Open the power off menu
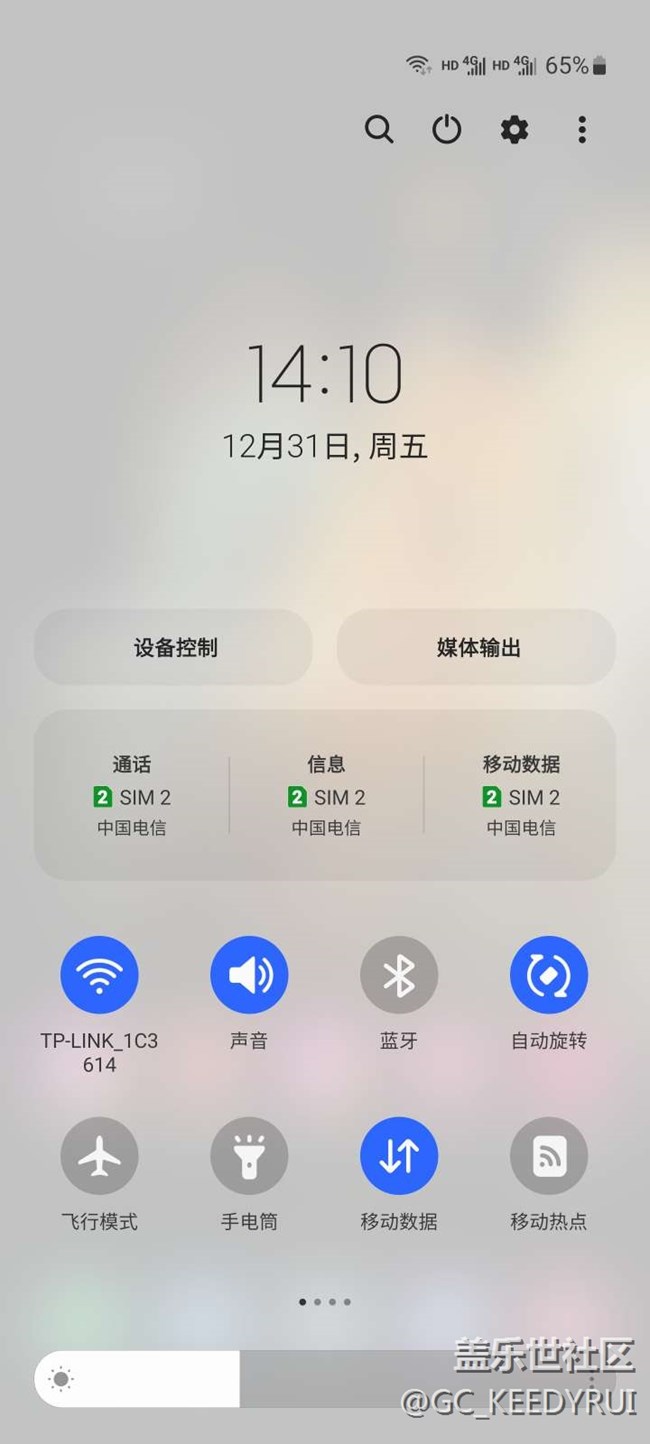 point(446,129)
